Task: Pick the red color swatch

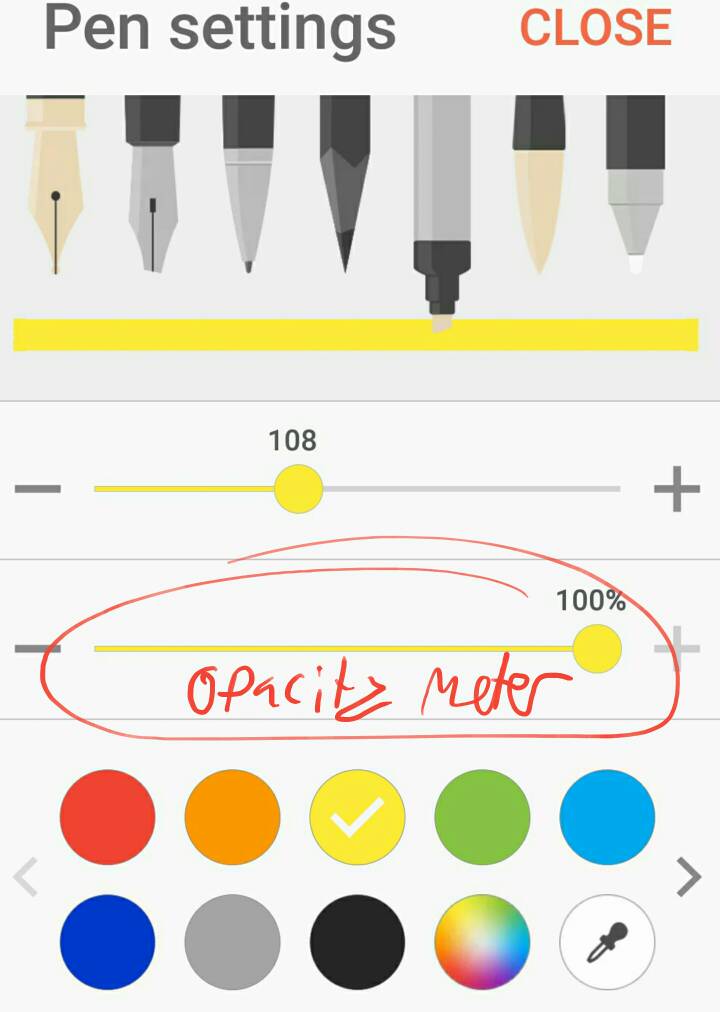Action: coord(107,817)
